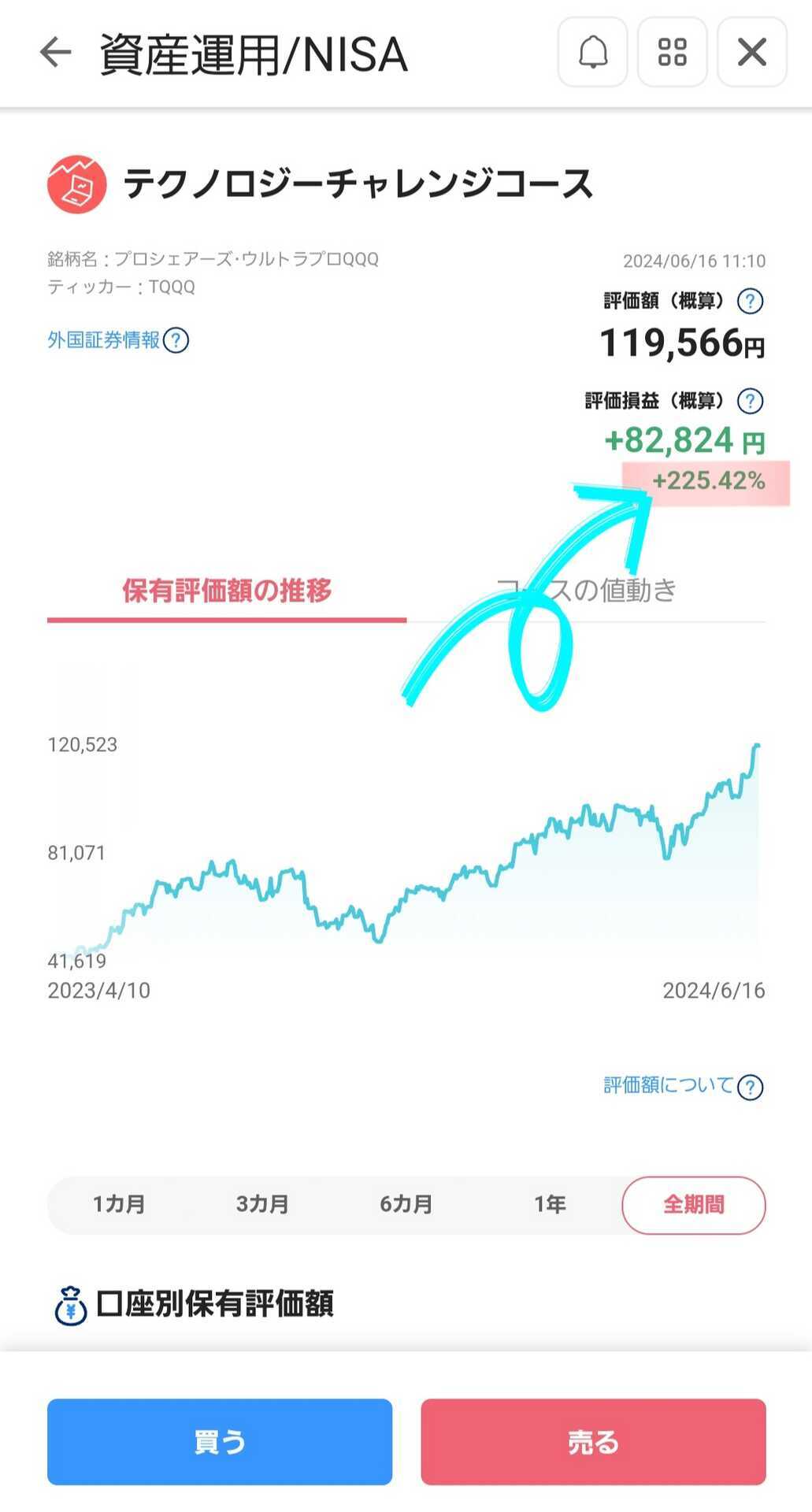Open the notification bell

(x=592, y=54)
